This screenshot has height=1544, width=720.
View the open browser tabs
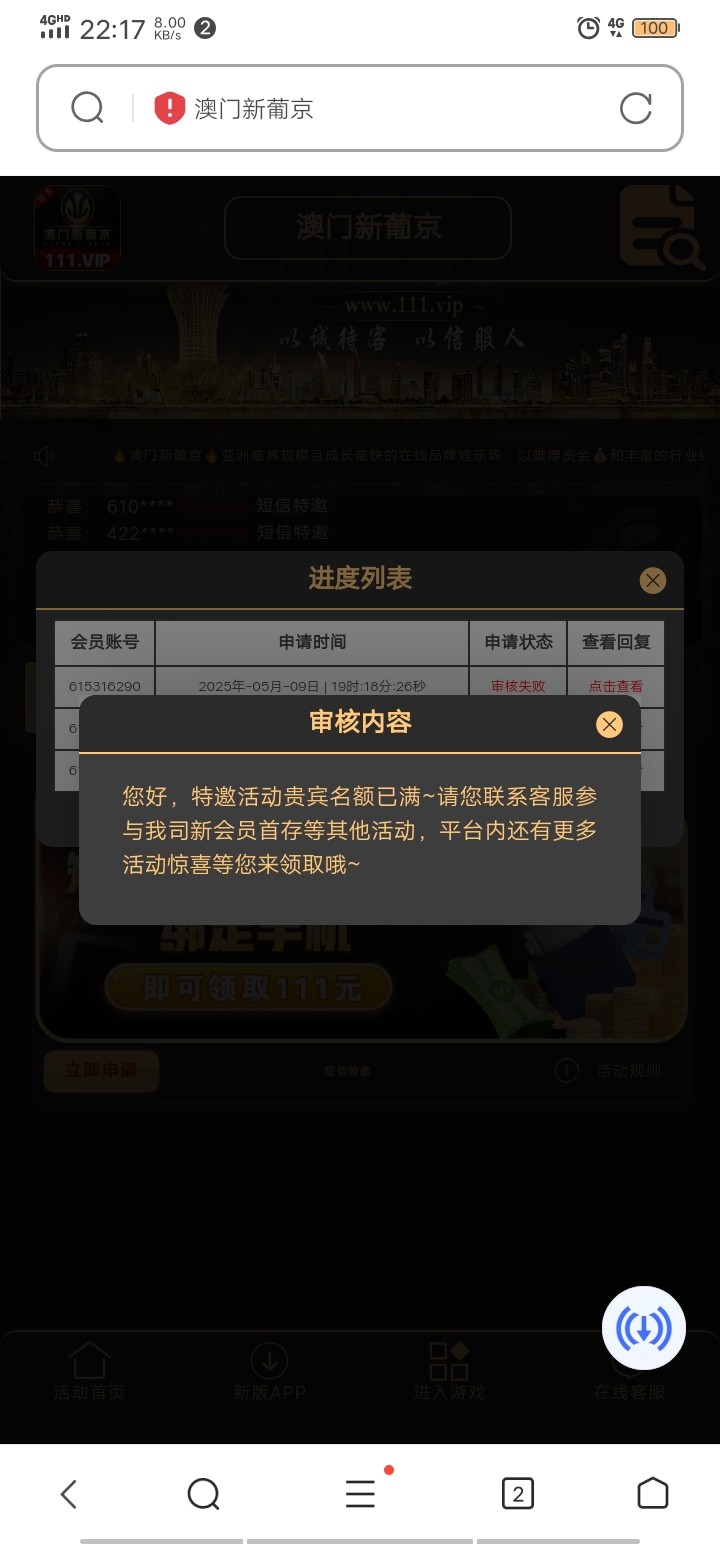point(517,1494)
